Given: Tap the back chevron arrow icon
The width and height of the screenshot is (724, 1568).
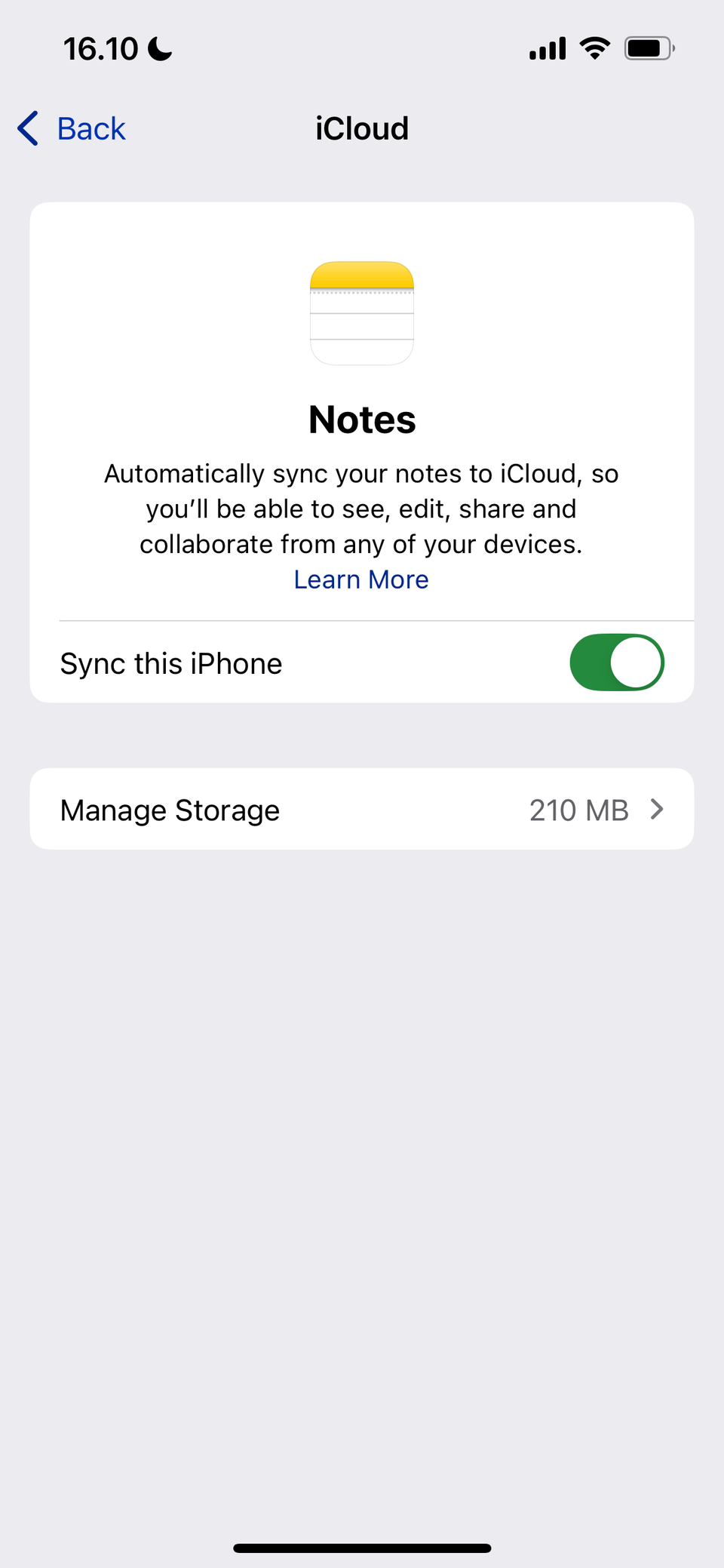Looking at the screenshot, I should coord(27,128).
